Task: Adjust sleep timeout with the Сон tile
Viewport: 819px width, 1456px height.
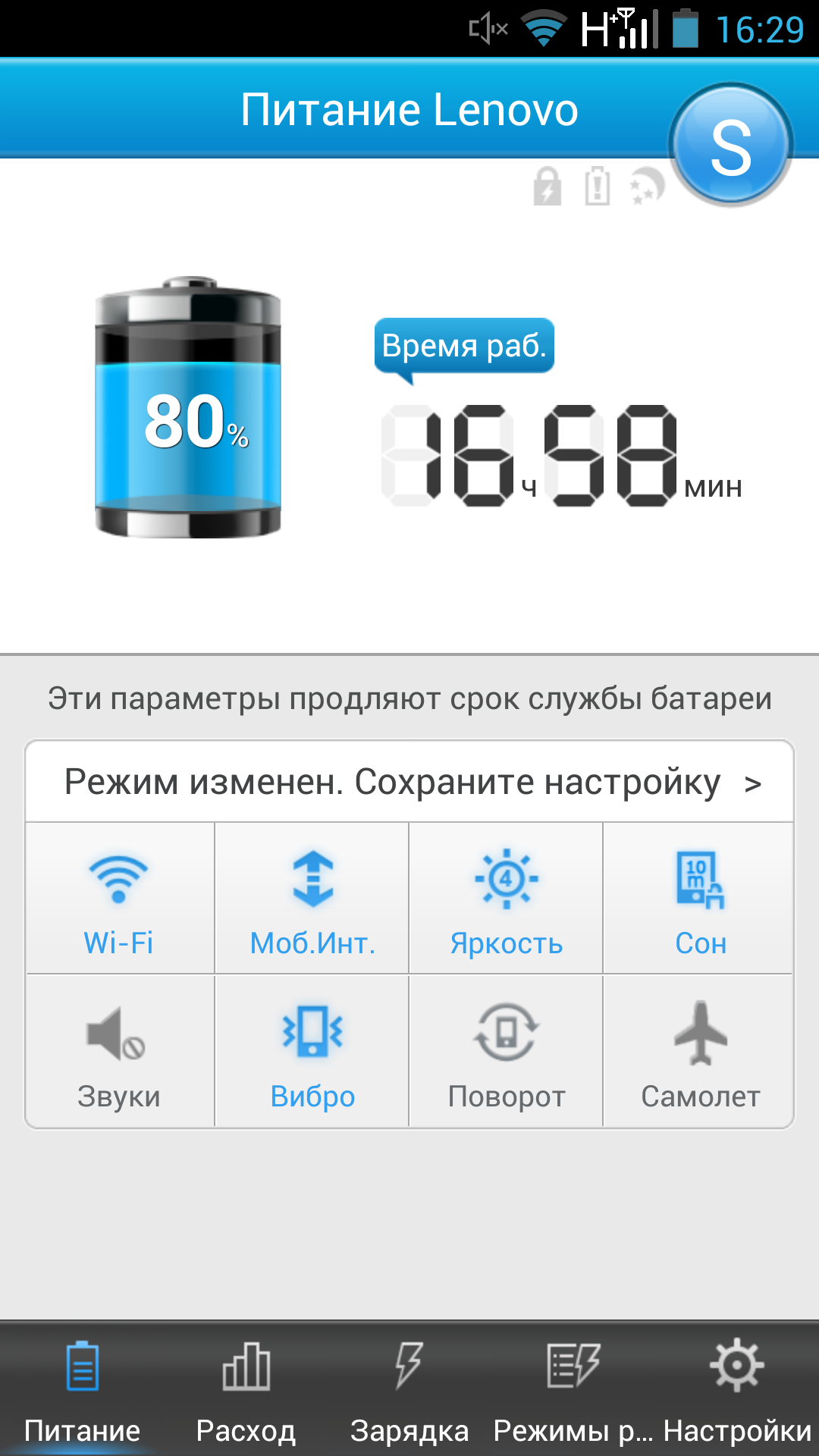Action: [699, 899]
